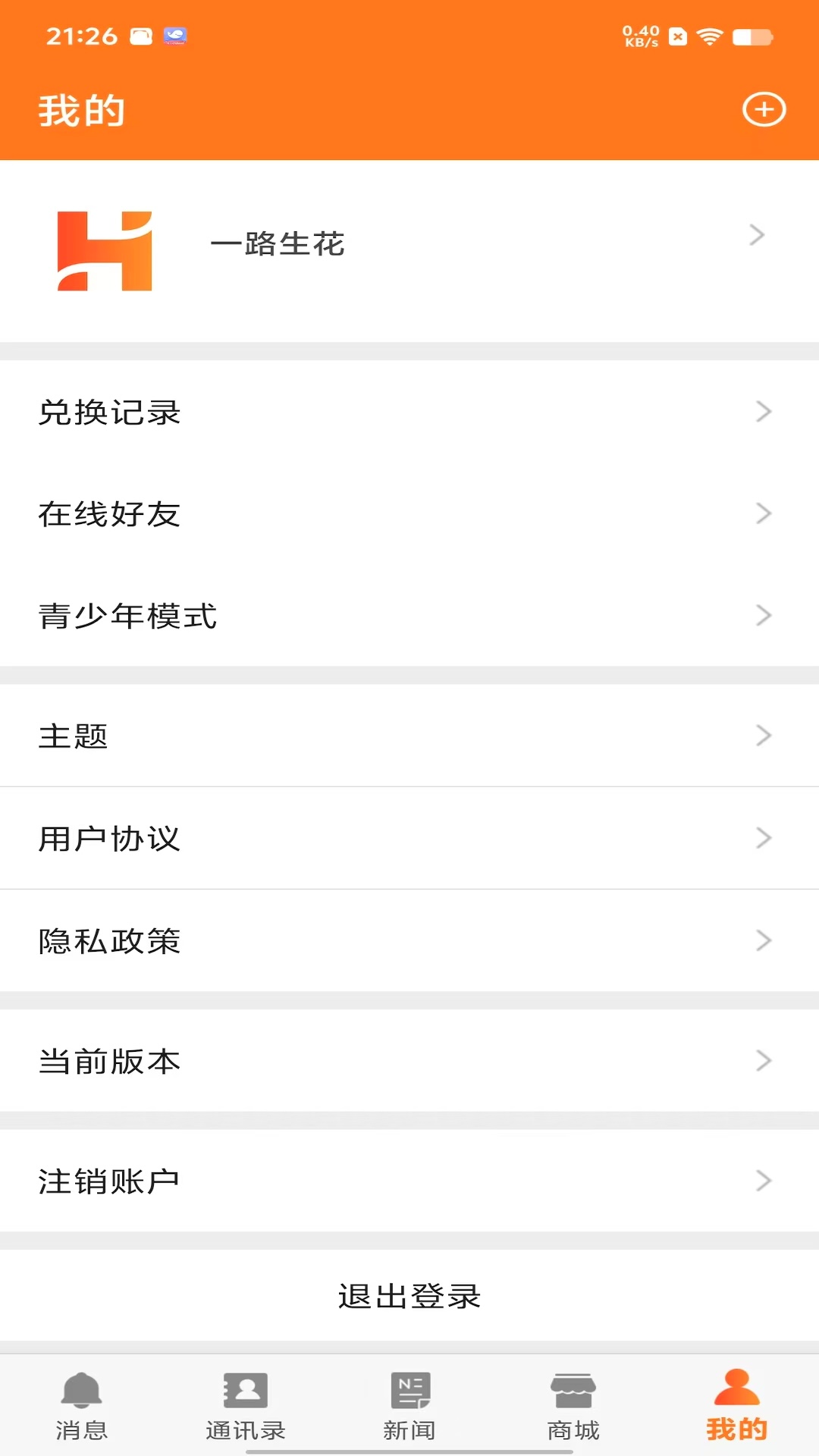The width and height of the screenshot is (819, 1456).
Task: Open 主题 settings
Action: tap(409, 736)
